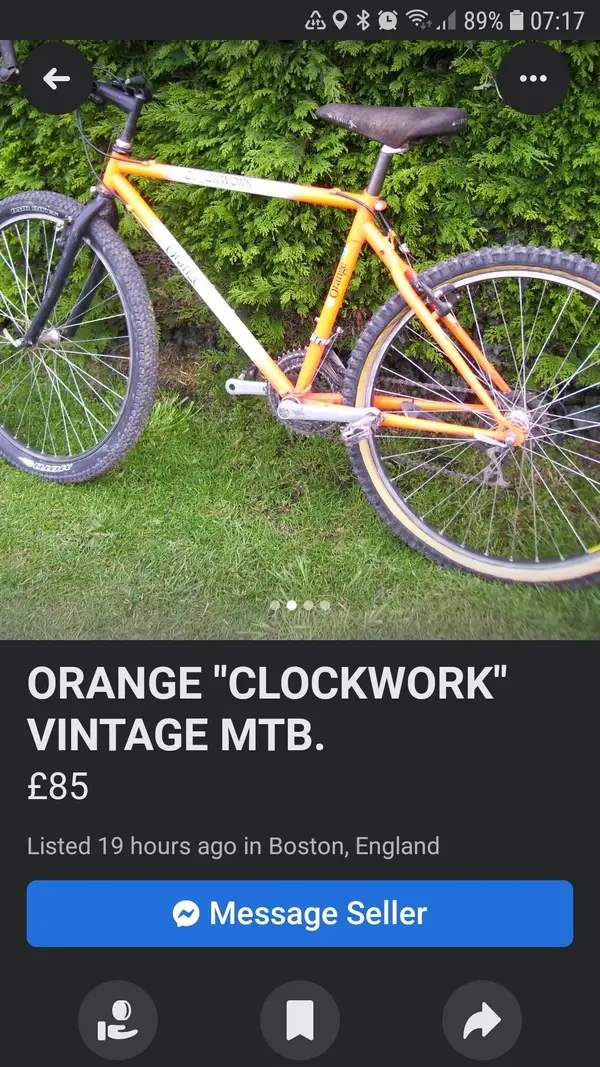Viewport: 600px width, 1067px height.
Task: Go back using the arrow icon
Action: click(x=57, y=79)
